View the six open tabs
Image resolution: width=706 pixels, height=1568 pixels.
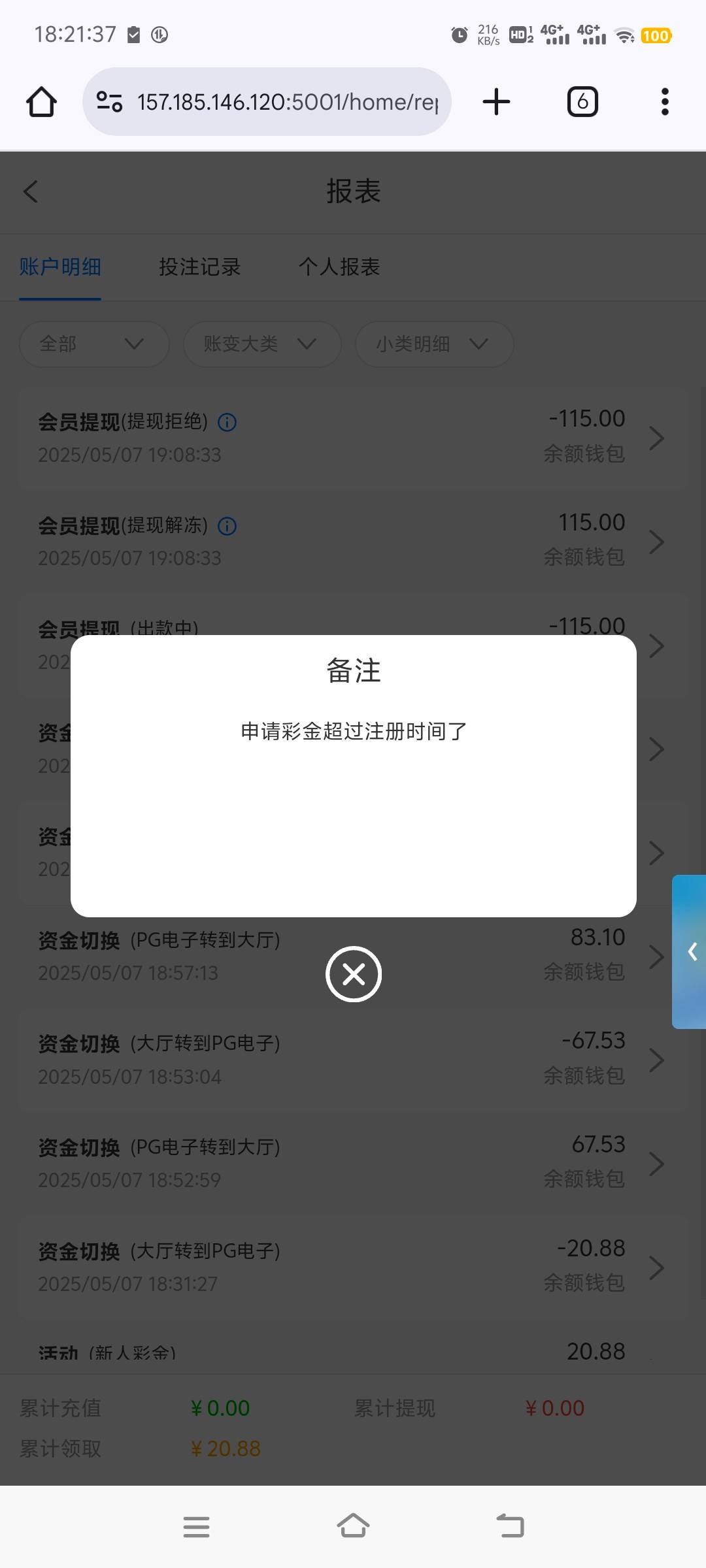[x=582, y=102]
